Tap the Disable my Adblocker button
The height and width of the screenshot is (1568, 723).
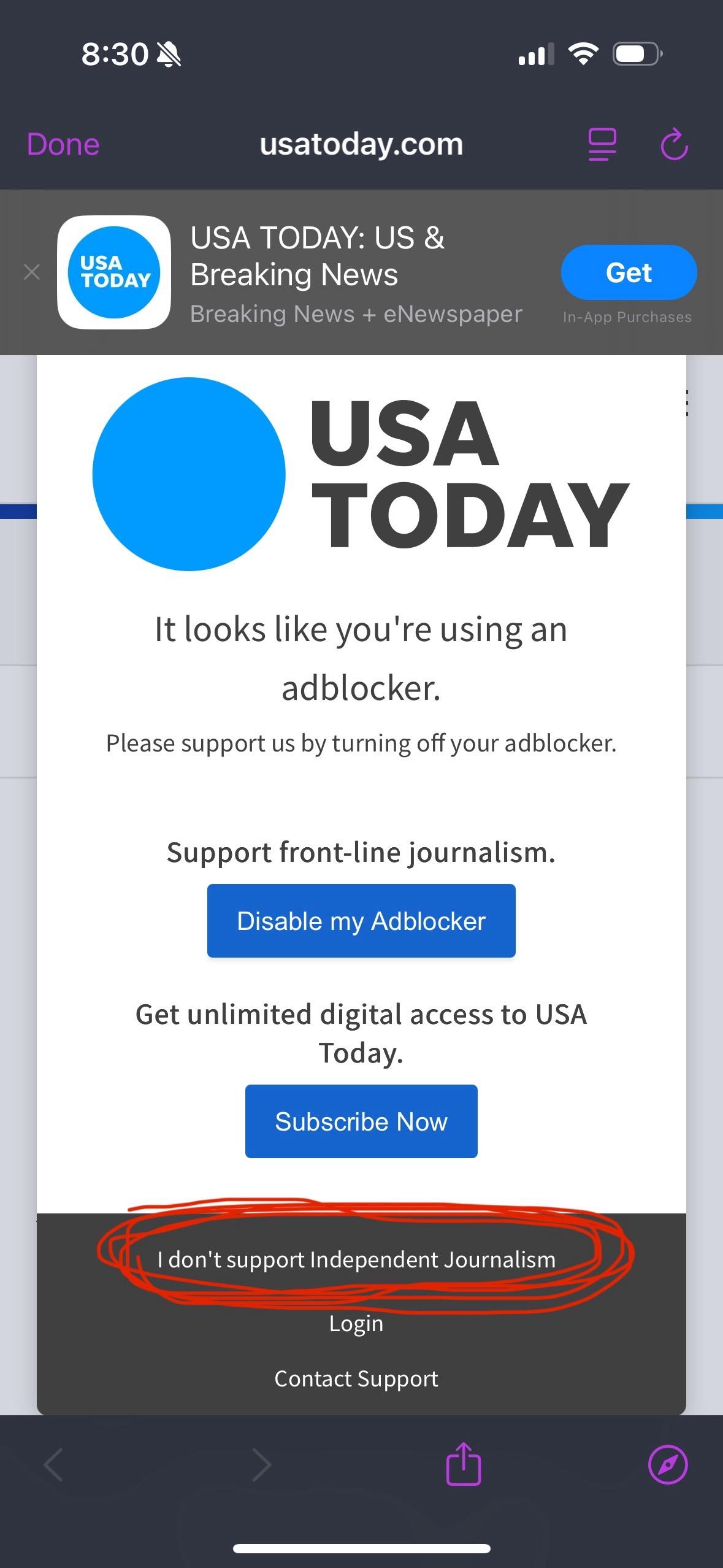(361, 921)
